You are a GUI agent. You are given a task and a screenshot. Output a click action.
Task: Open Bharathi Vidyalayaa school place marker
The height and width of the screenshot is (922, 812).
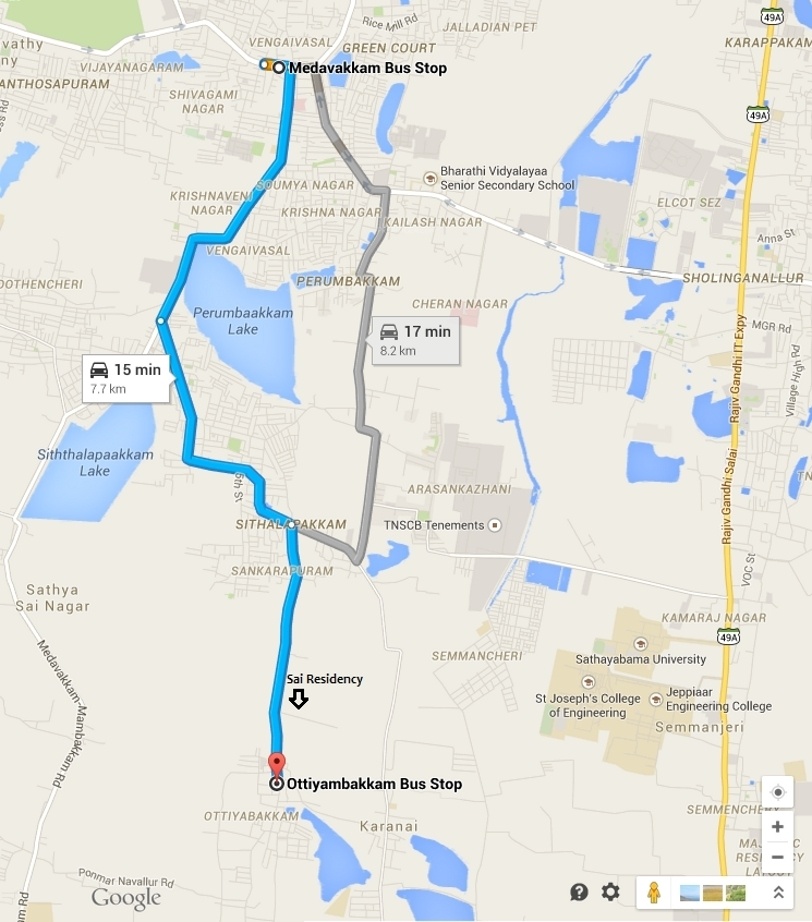(428, 176)
